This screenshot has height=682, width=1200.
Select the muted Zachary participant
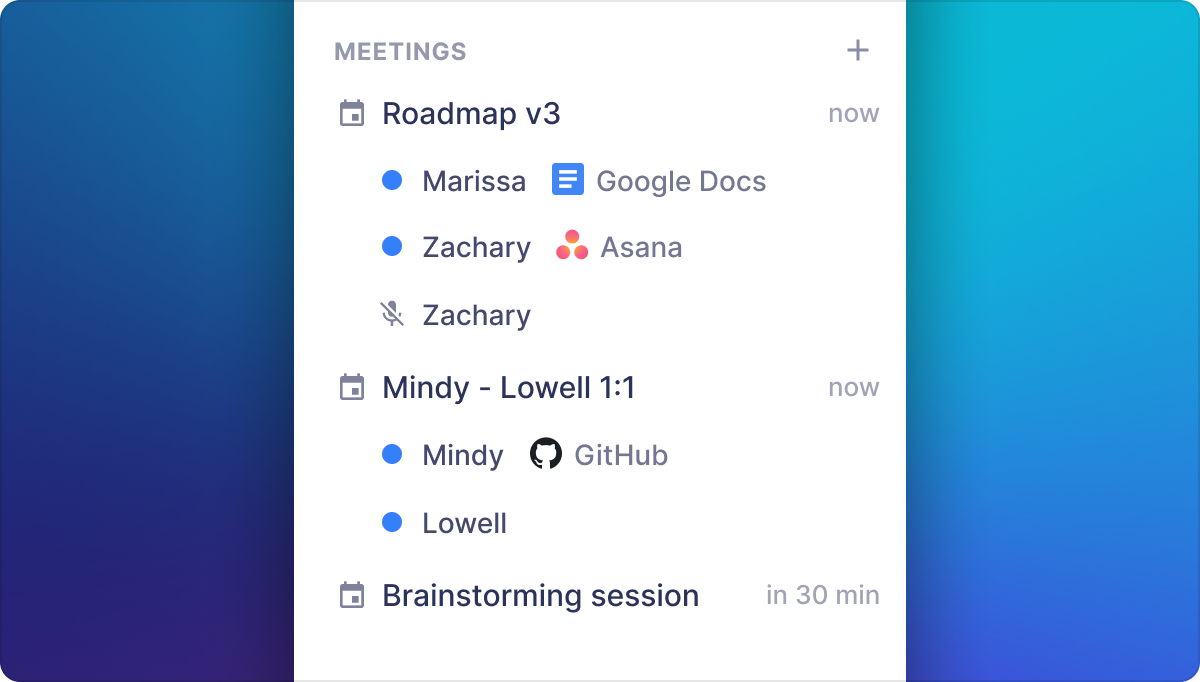(x=476, y=315)
